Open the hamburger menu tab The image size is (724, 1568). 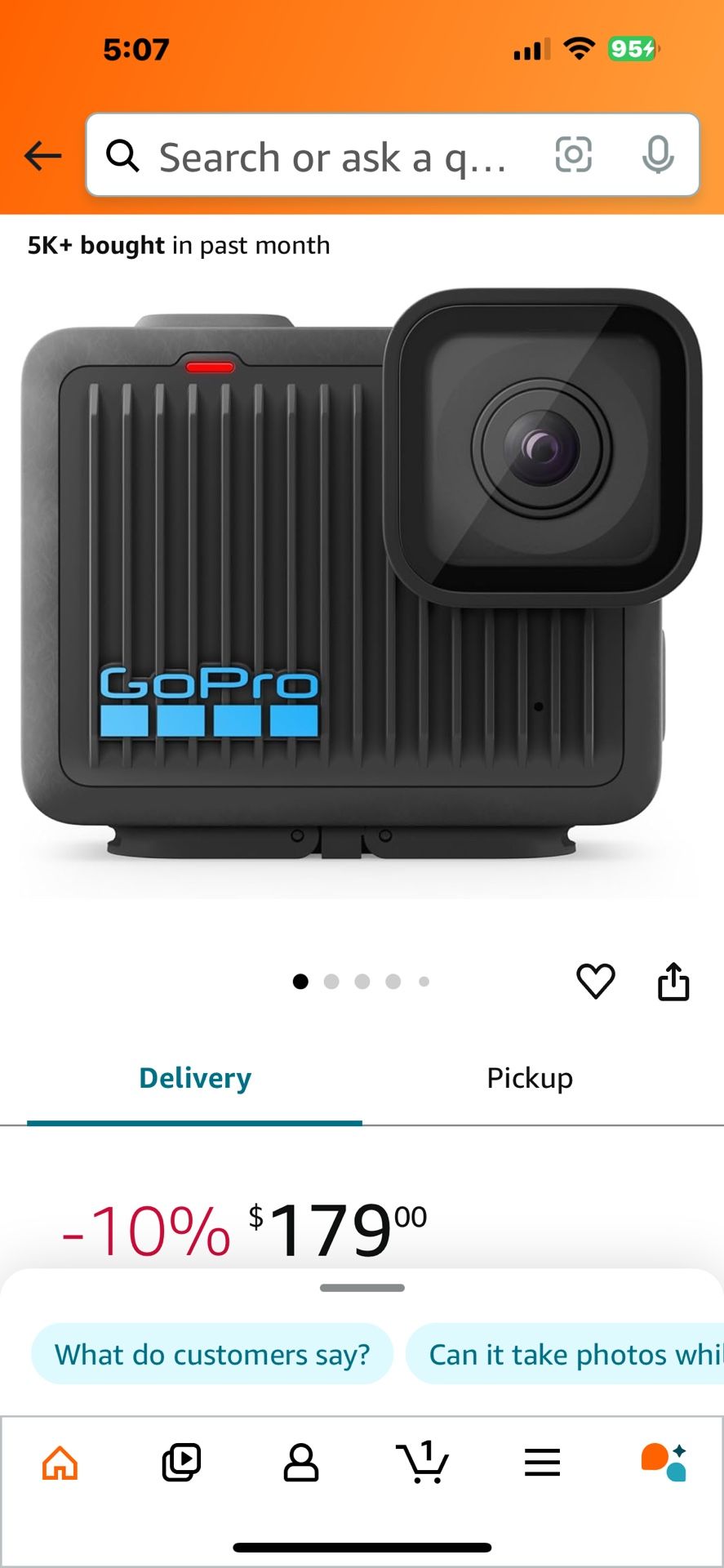tap(542, 1462)
